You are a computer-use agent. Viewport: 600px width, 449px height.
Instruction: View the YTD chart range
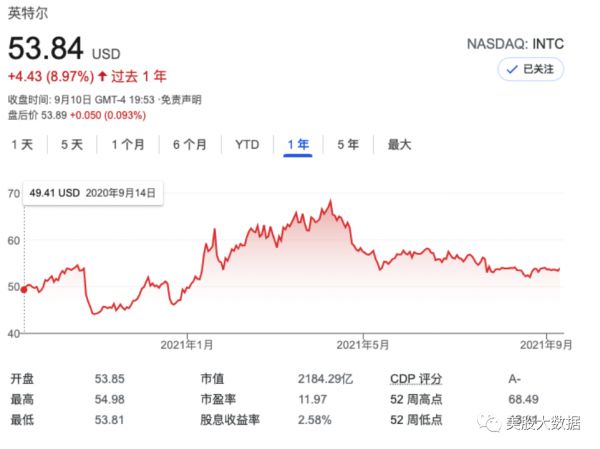[247, 145]
